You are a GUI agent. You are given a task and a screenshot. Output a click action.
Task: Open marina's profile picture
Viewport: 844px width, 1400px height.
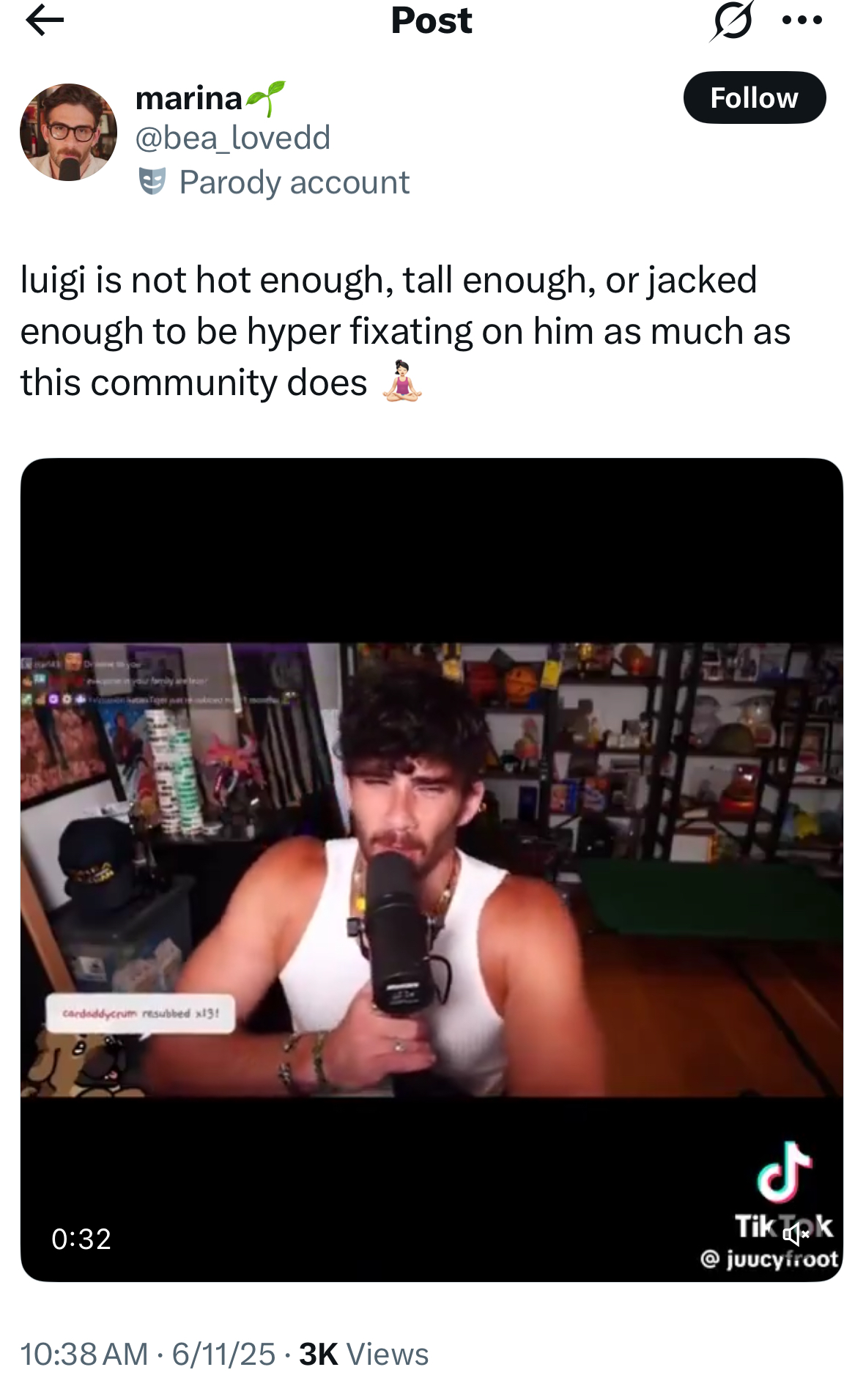click(68, 132)
